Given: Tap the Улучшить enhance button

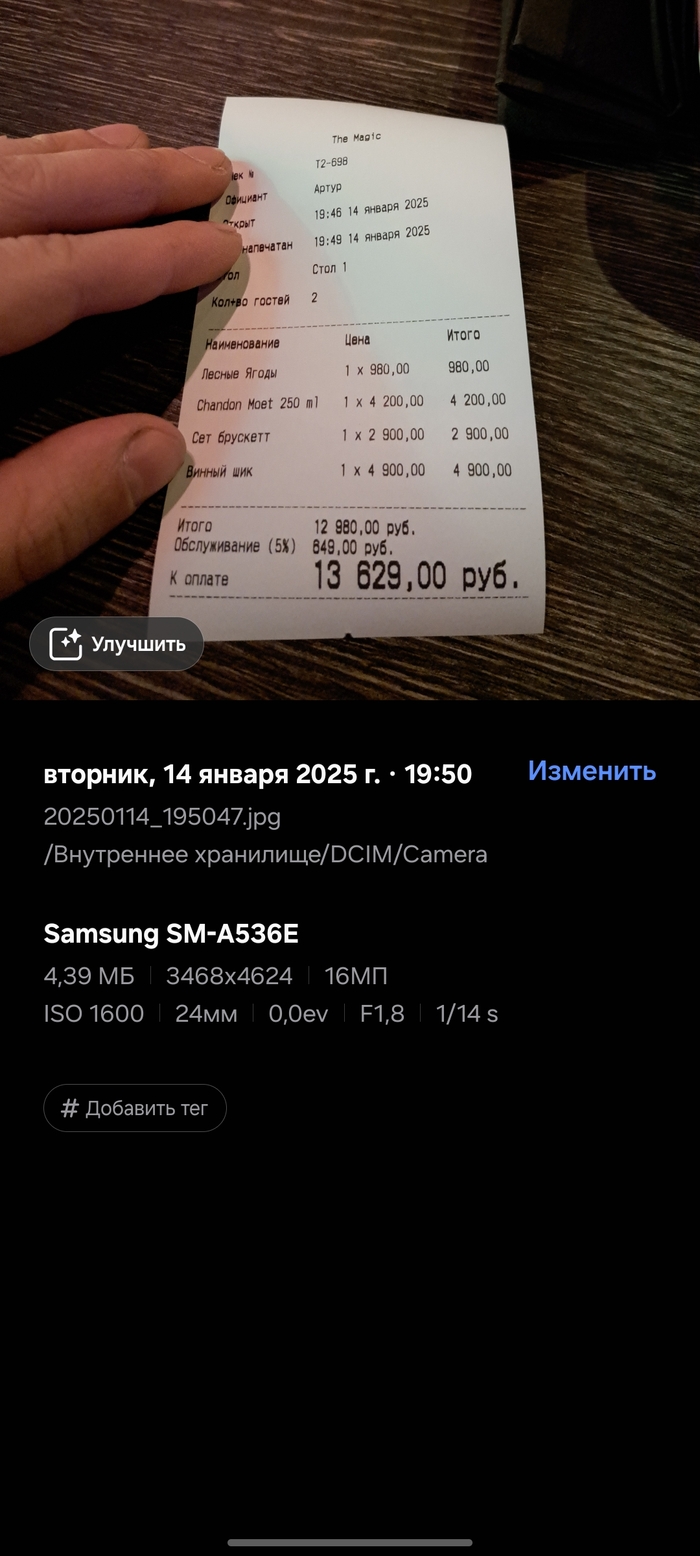Looking at the screenshot, I should [116, 644].
